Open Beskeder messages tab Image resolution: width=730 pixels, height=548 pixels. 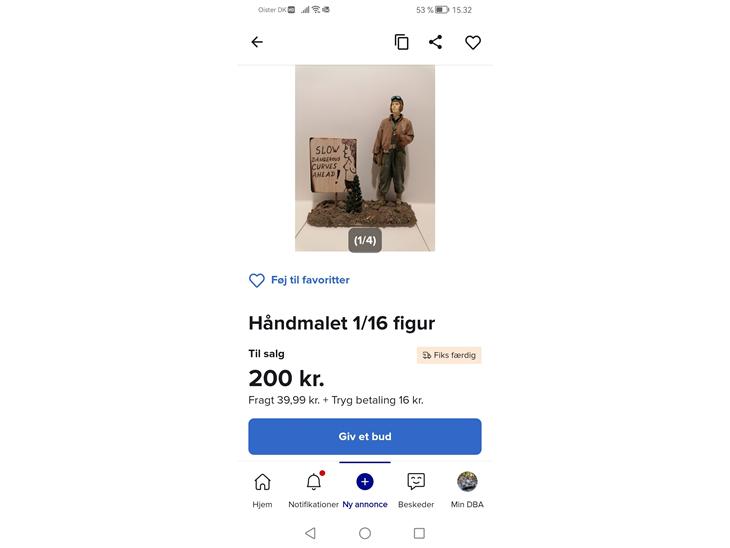tap(416, 488)
